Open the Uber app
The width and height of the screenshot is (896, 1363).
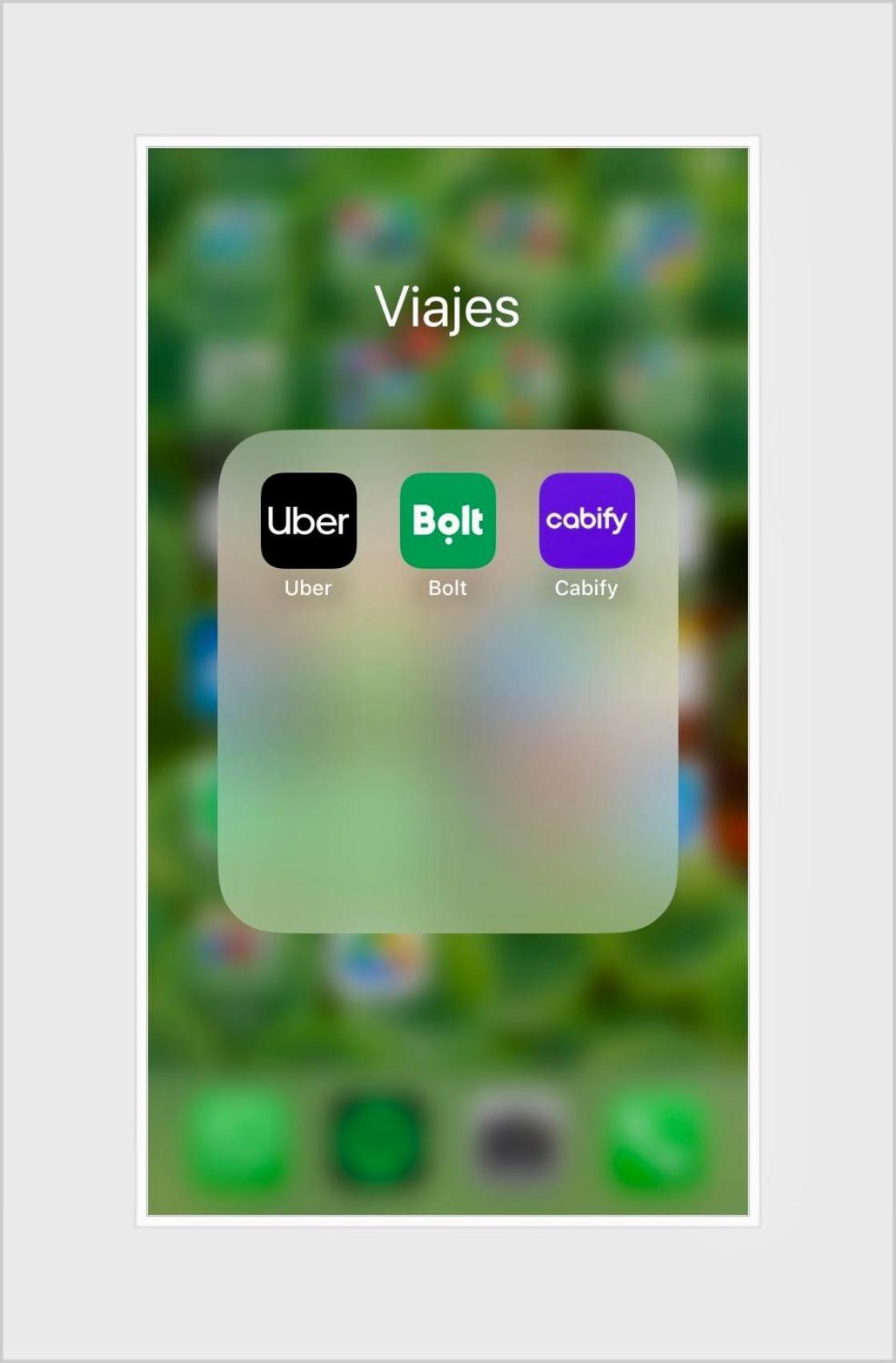click(308, 521)
